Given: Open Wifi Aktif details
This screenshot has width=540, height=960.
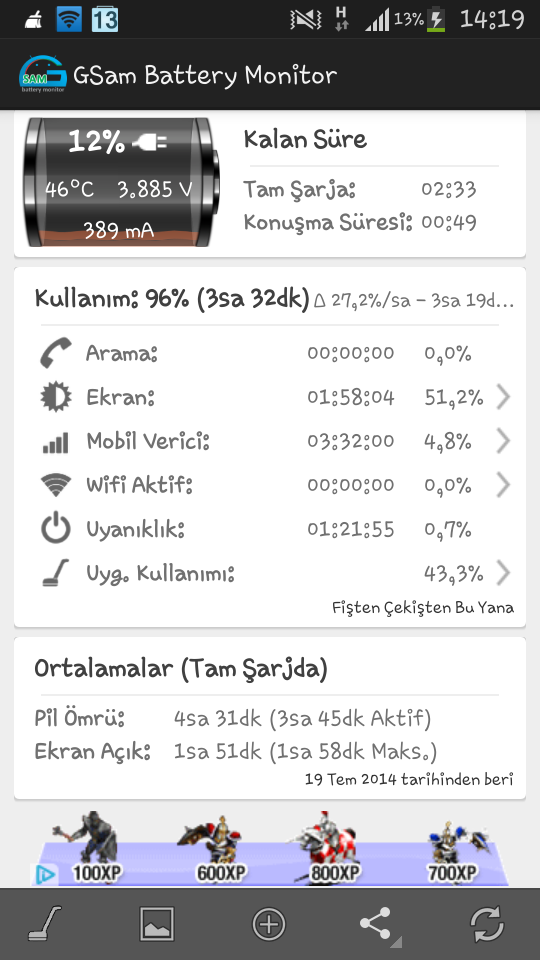Looking at the screenshot, I should (270, 485).
